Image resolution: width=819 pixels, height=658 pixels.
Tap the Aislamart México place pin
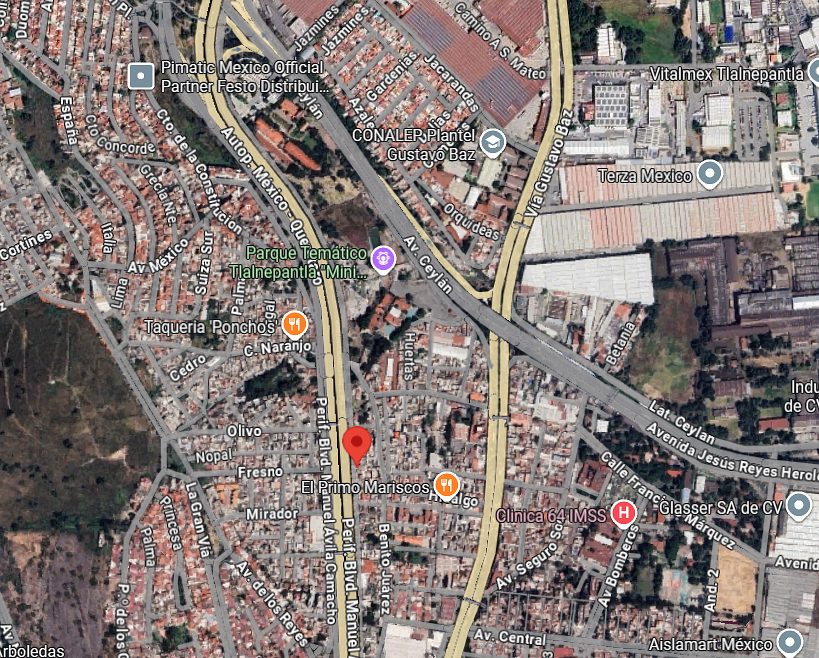point(790,641)
